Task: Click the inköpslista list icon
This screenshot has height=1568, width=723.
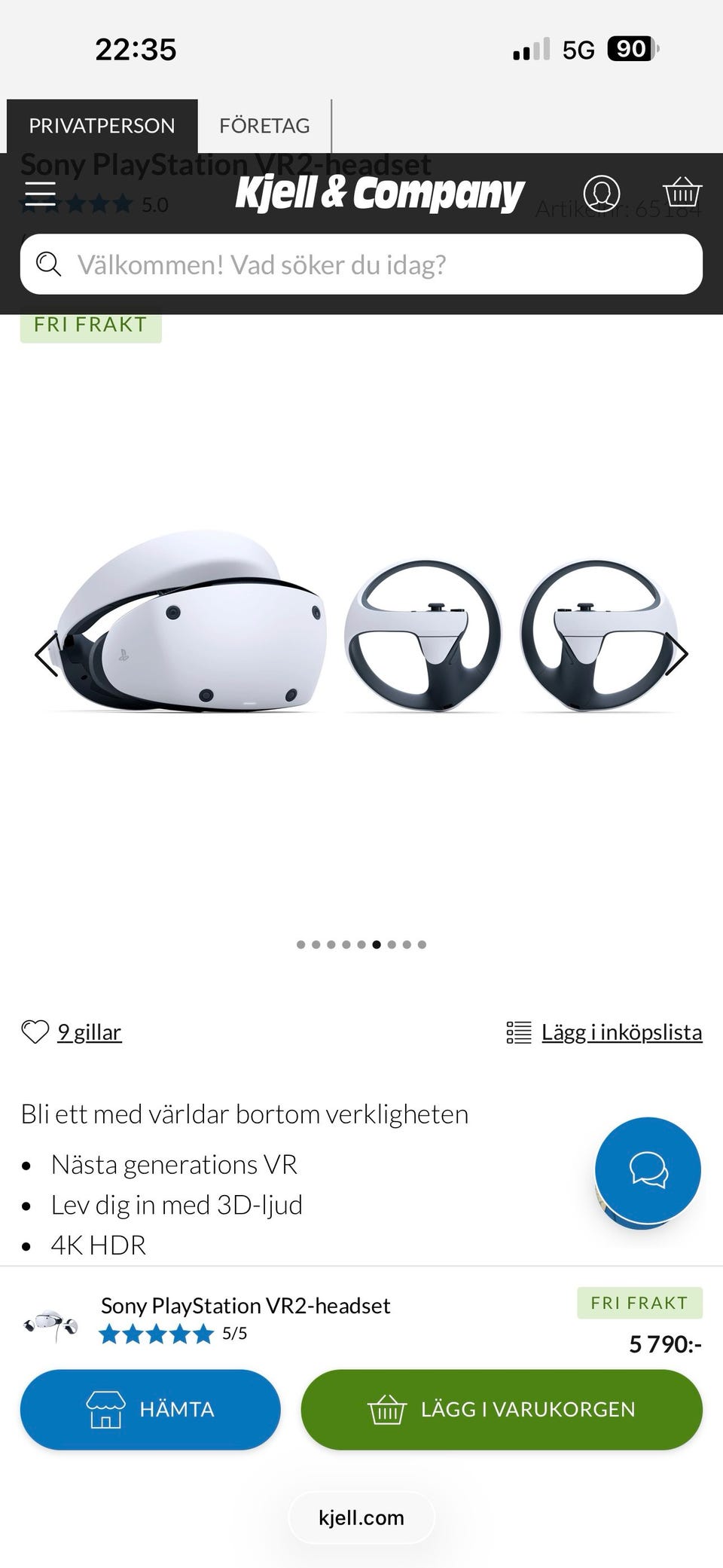Action: (x=519, y=1032)
